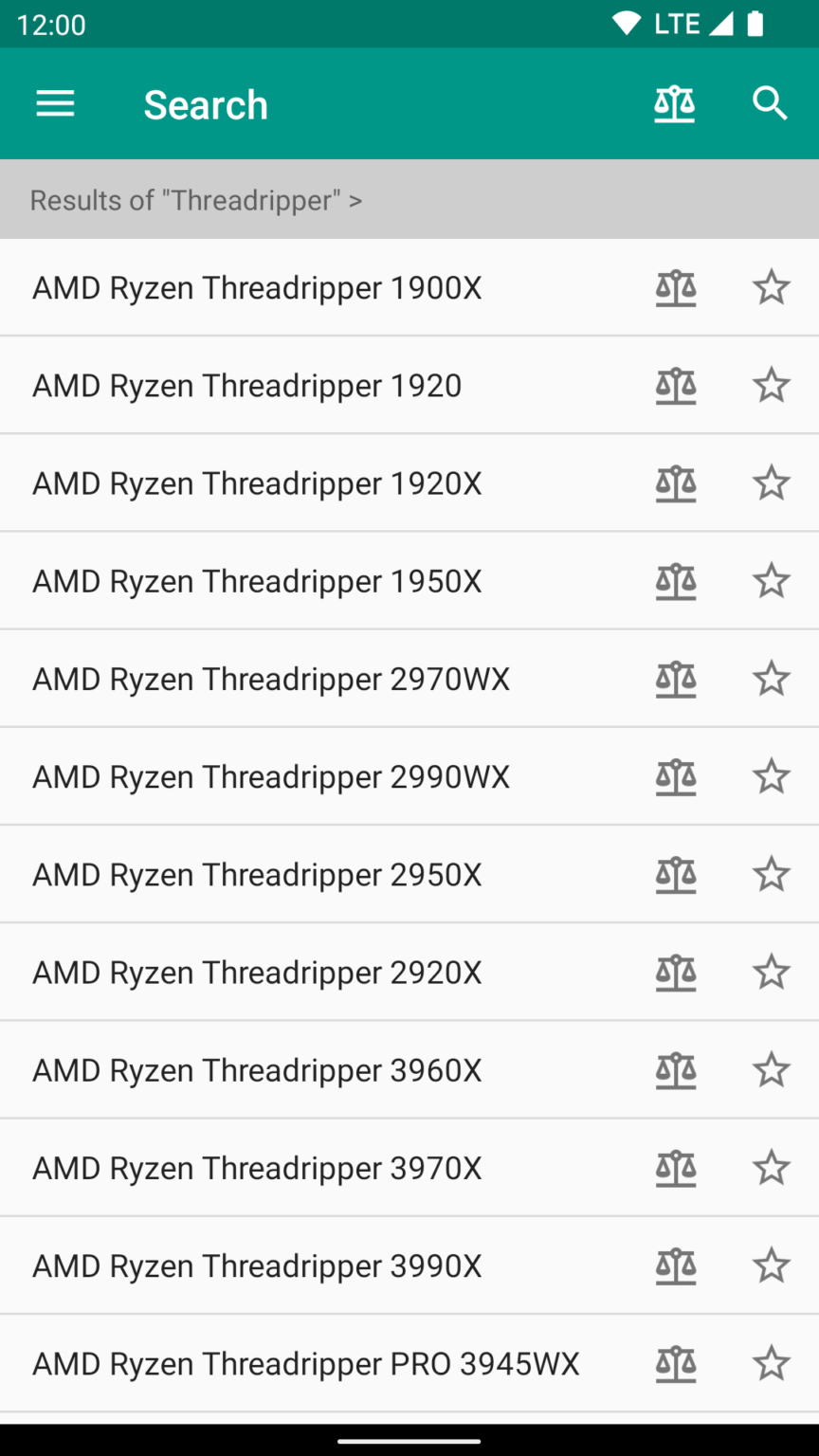Open the navigation drawer menu
This screenshot has width=819, height=1456.
click(x=55, y=104)
